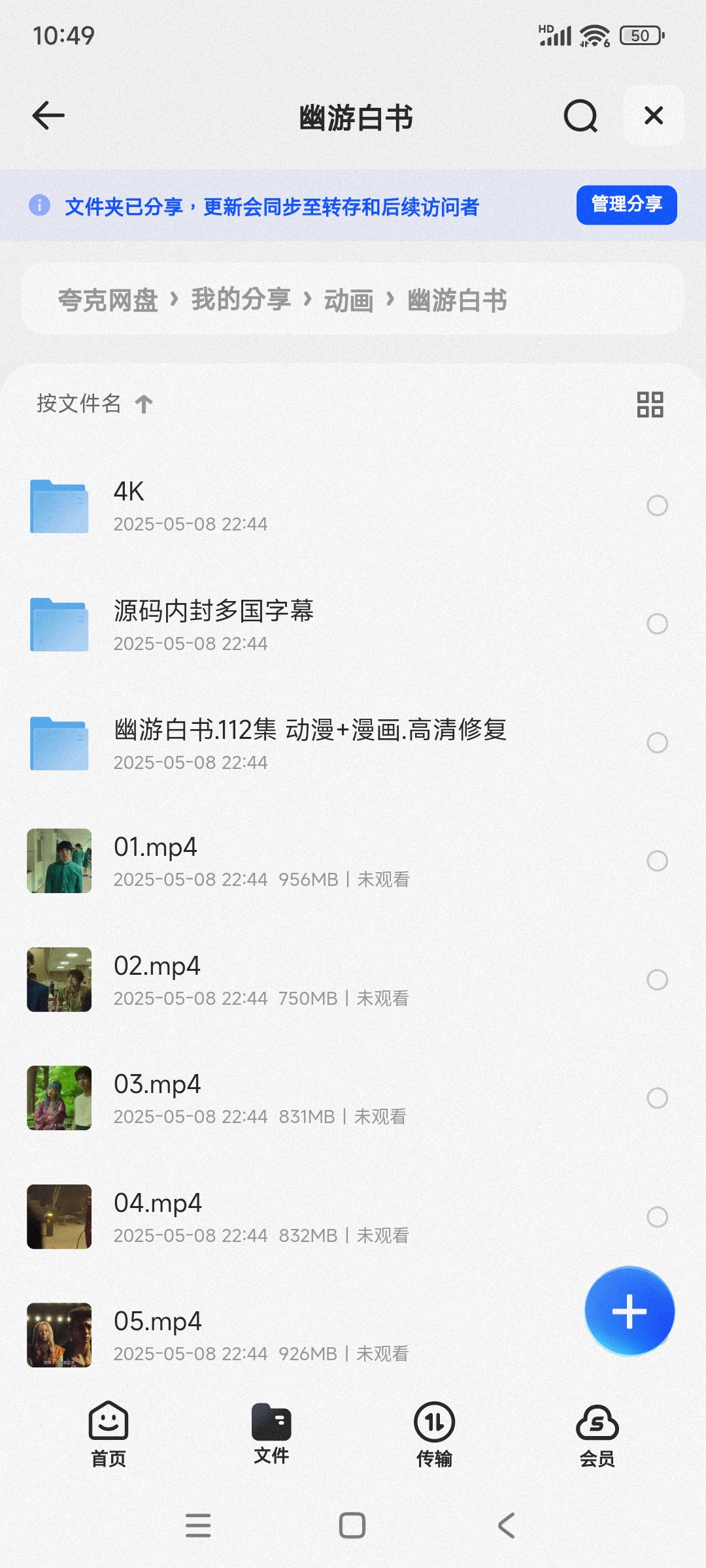Open the 动画 breadcrumb folder
The height and width of the screenshot is (1568, 706).
348,301
